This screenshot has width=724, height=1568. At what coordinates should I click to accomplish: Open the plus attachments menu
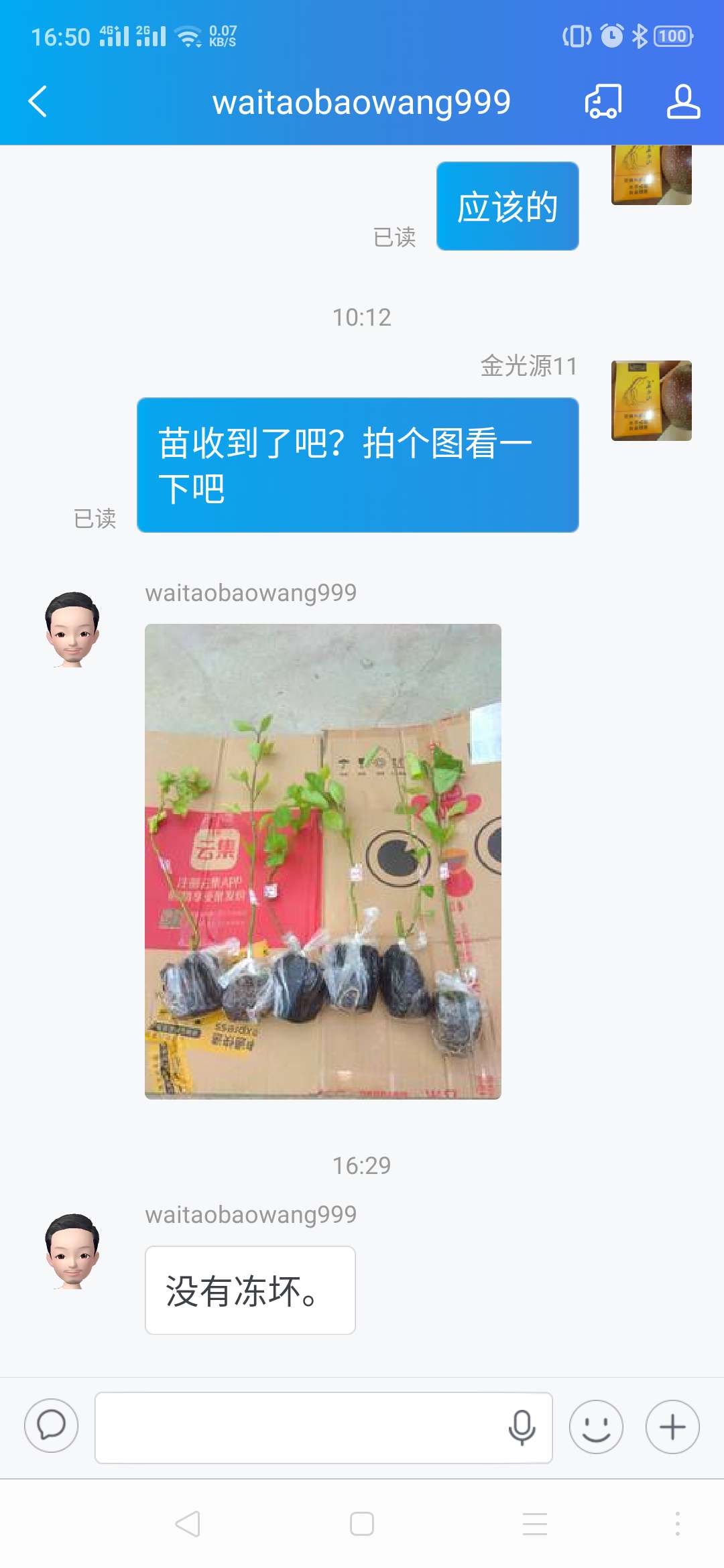coord(672,1426)
